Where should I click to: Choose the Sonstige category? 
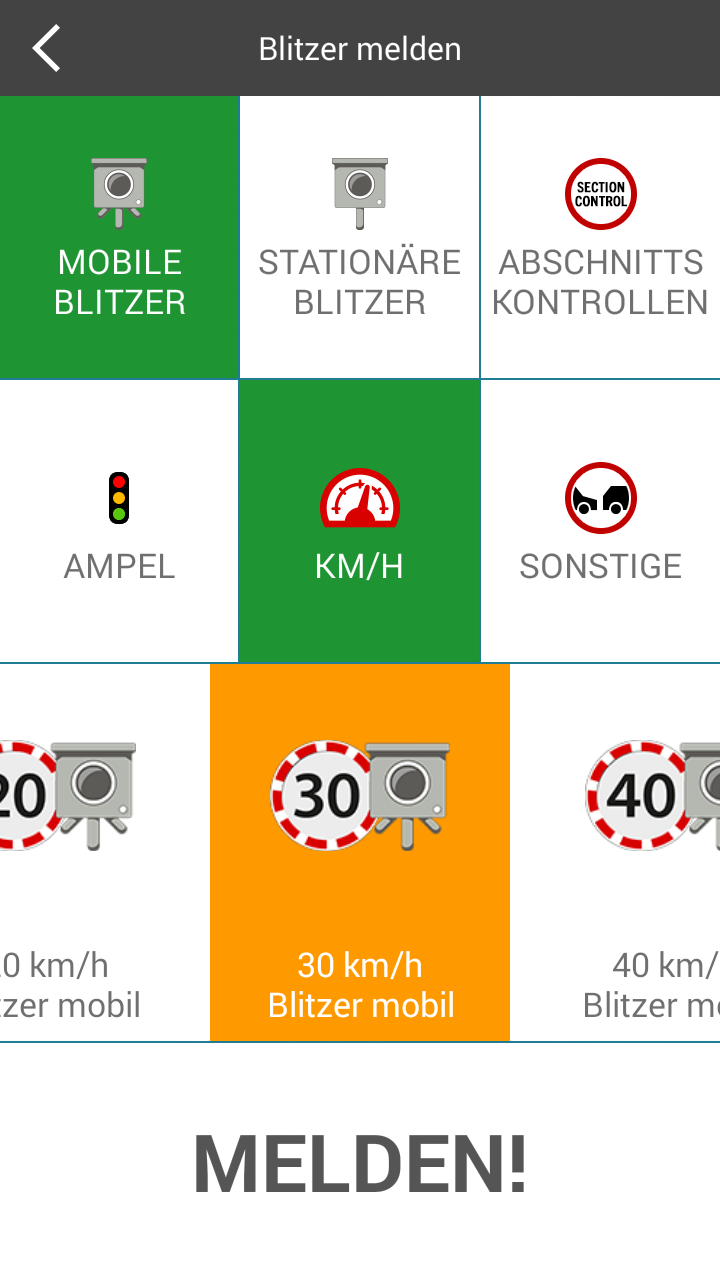click(x=600, y=521)
